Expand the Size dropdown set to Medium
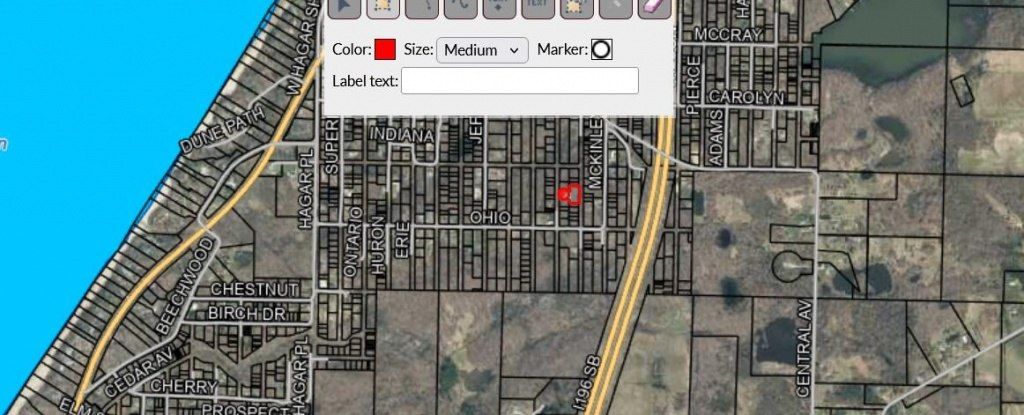Viewport: 1024px width, 415px height. pyautogui.click(x=483, y=50)
